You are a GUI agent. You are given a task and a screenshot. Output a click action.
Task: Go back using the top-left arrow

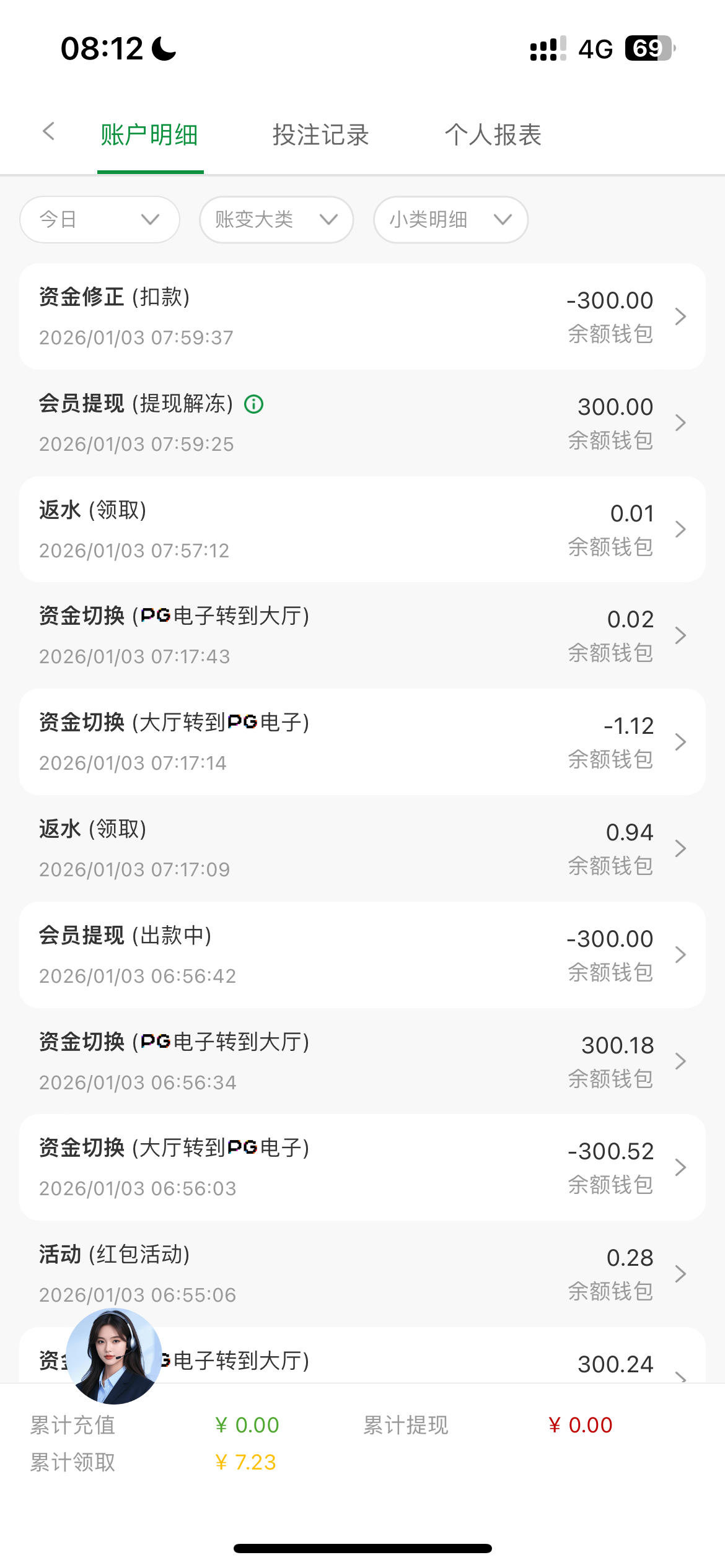pyautogui.click(x=48, y=131)
